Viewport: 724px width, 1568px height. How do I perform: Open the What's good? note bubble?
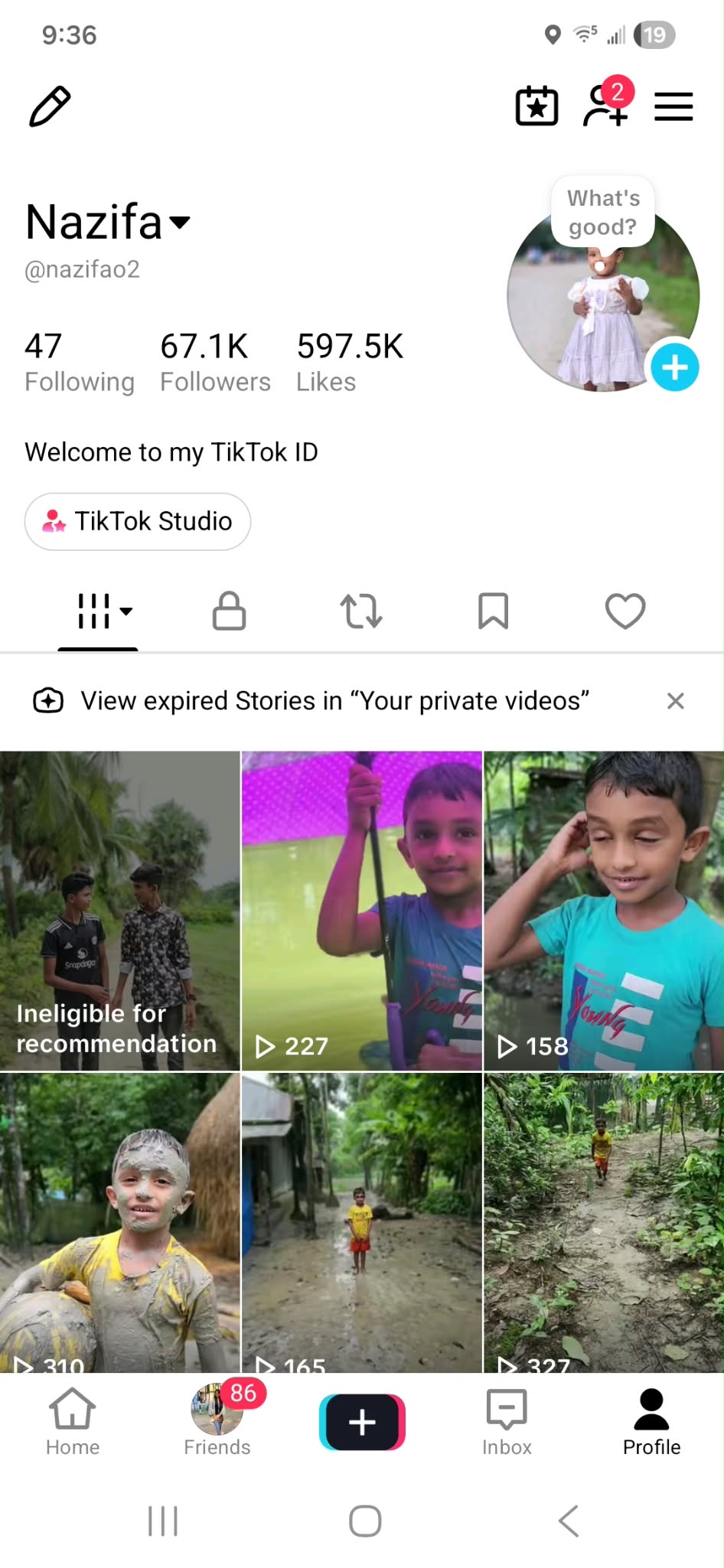tap(603, 212)
